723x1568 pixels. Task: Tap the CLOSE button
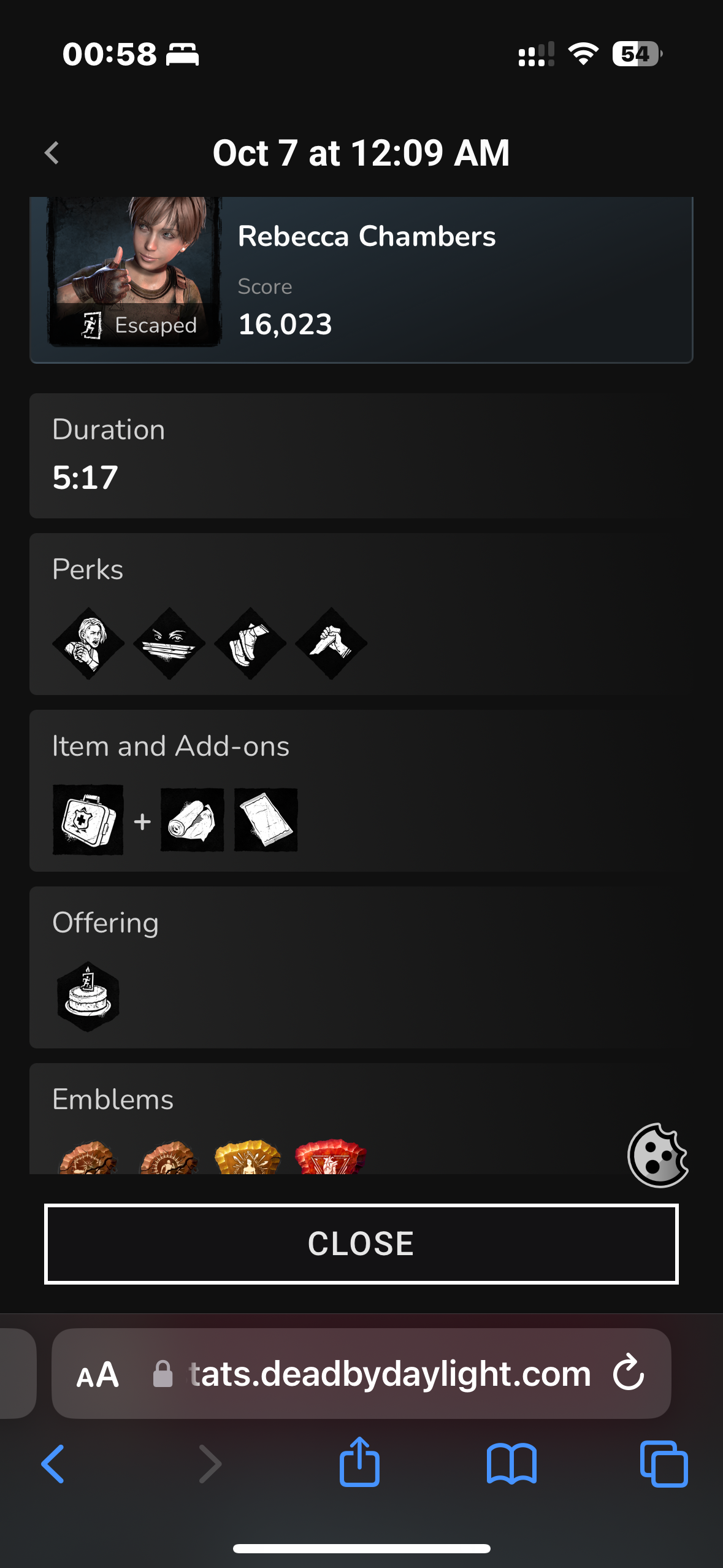[361, 1243]
